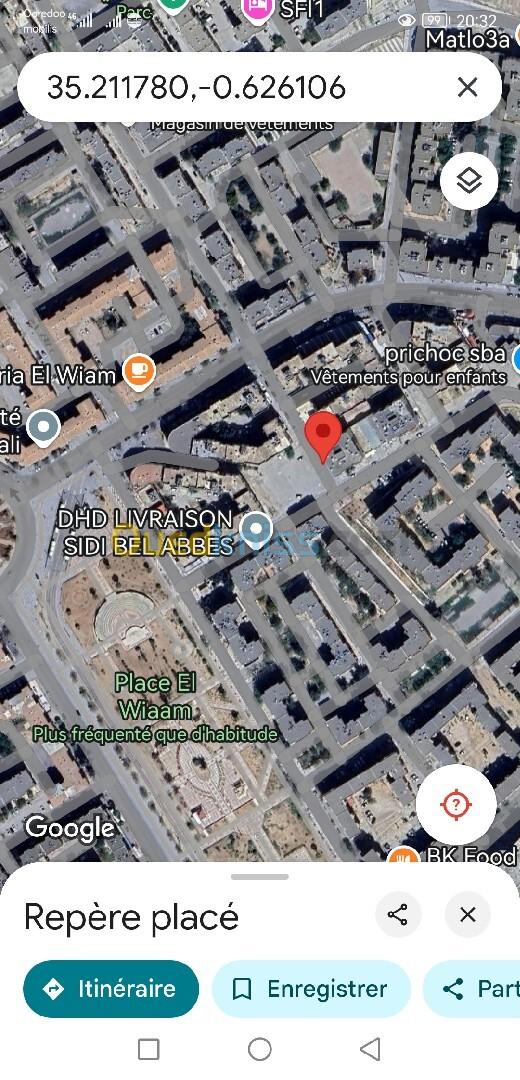Viewport: 520px width, 1080px height.
Task: Go back with system back button
Action: click(370, 1050)
